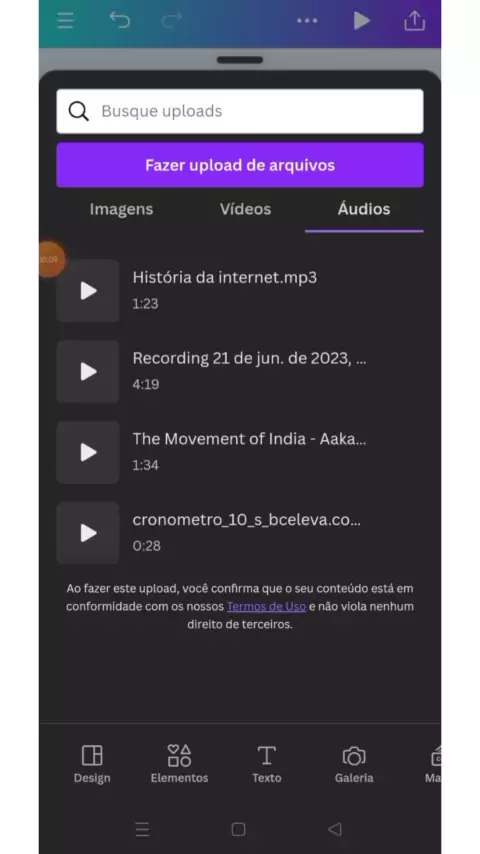Play História da internet.mp3 preview
480x854 pixels.
(x=88, y=291)
